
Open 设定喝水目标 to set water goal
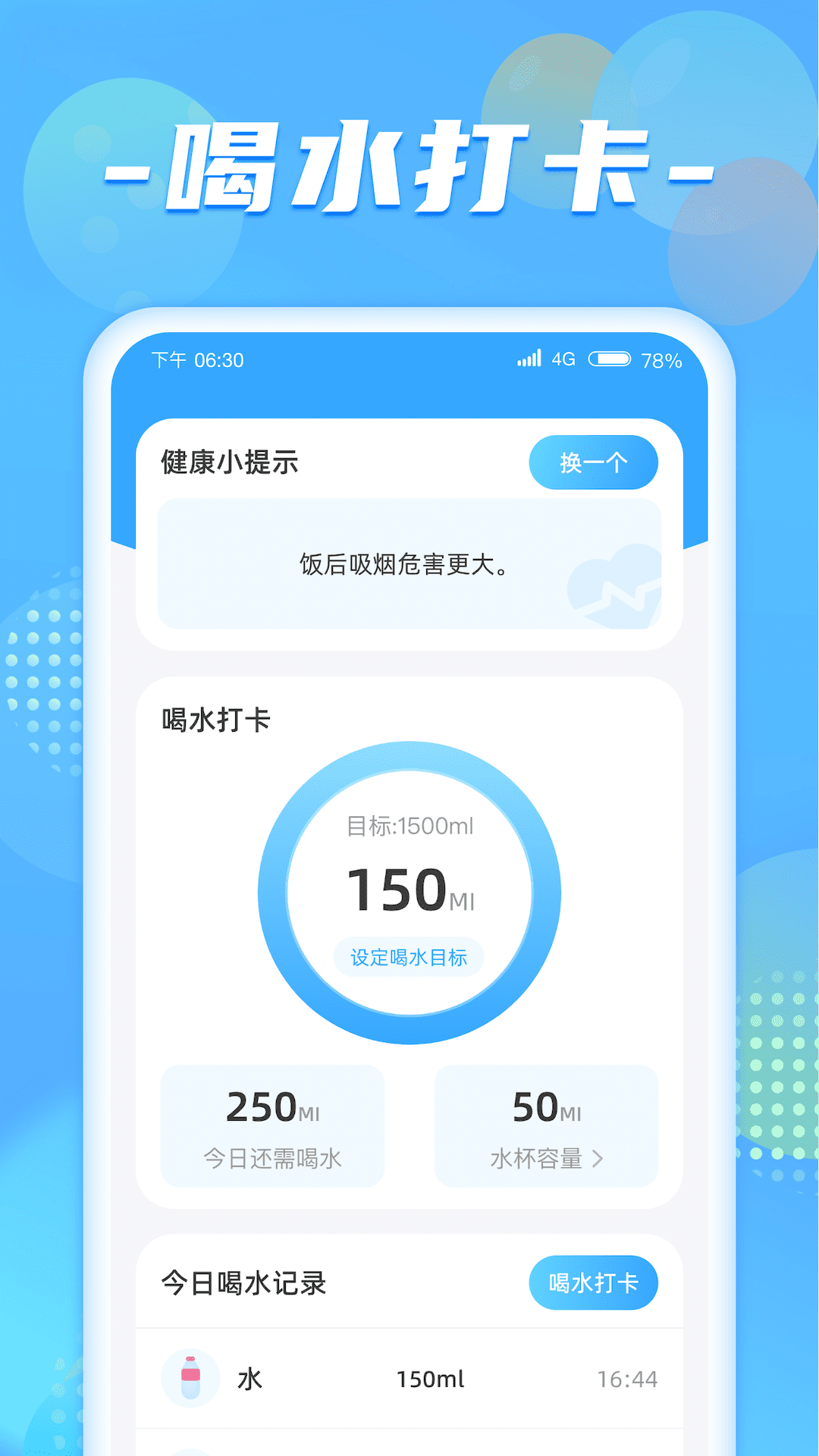coord(409,957)
